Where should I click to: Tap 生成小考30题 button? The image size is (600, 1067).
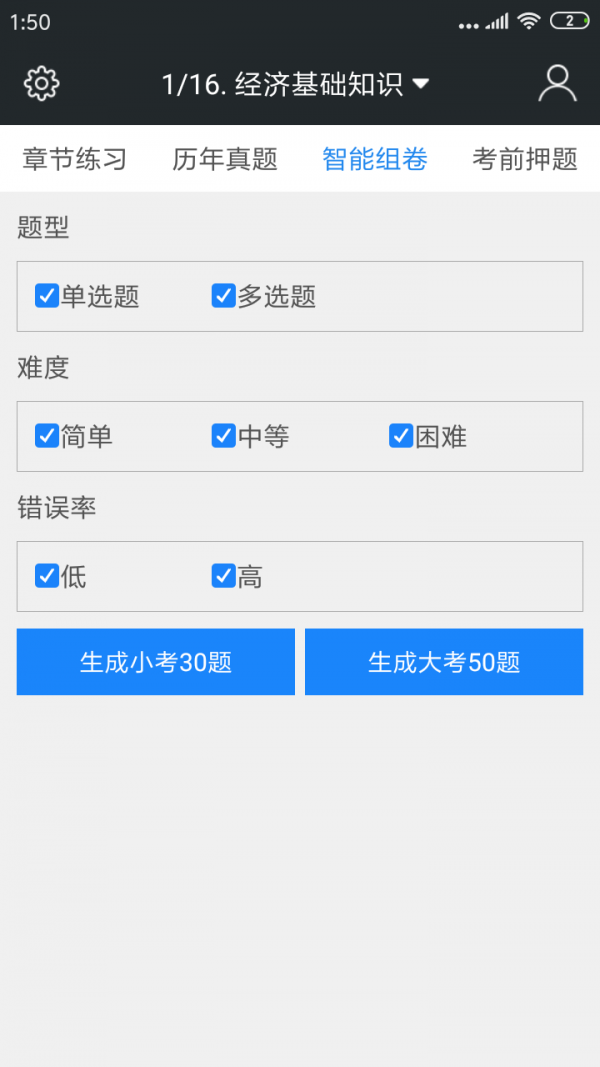point(156,662)
